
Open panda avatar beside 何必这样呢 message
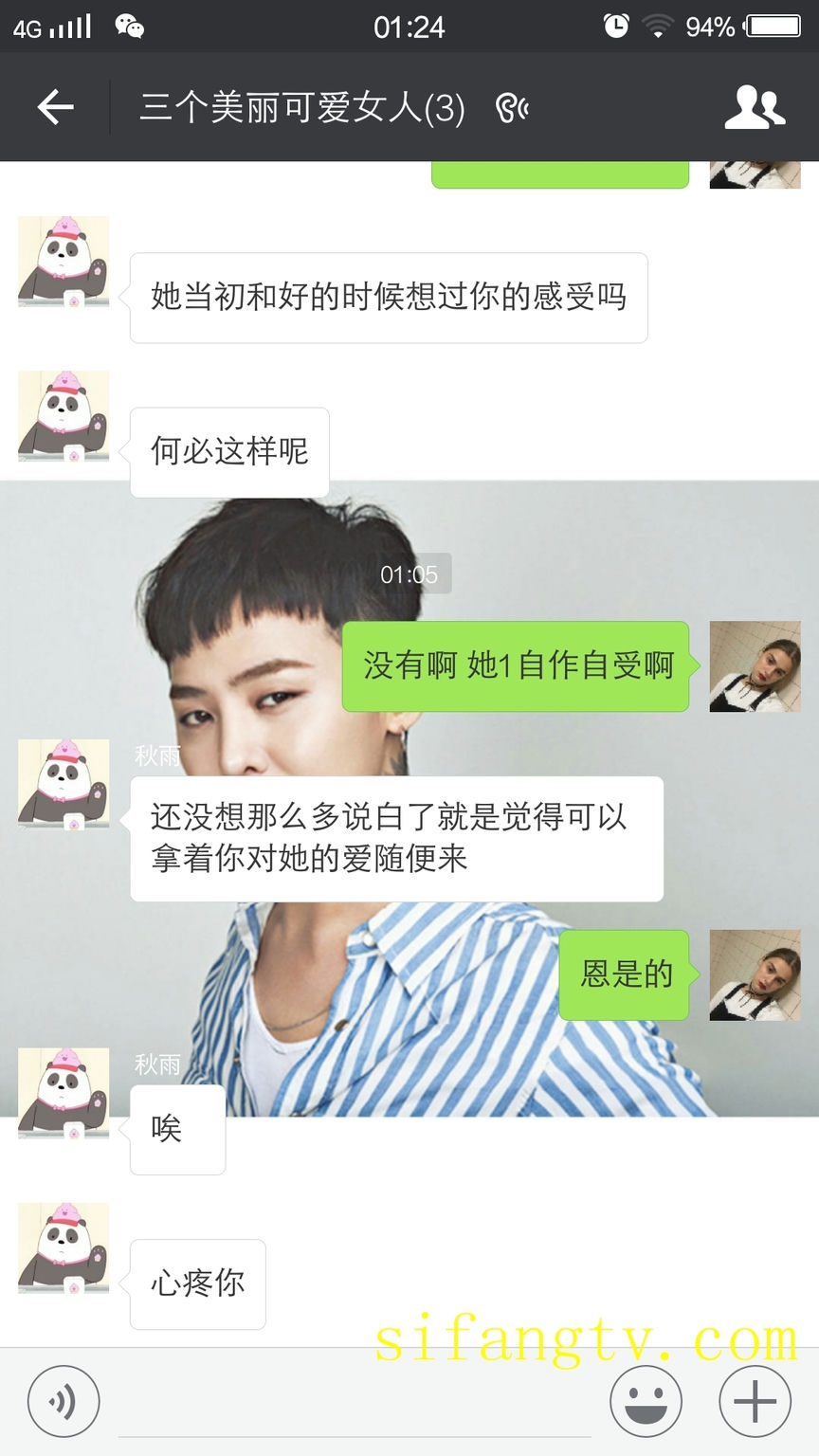coord(64,416)
